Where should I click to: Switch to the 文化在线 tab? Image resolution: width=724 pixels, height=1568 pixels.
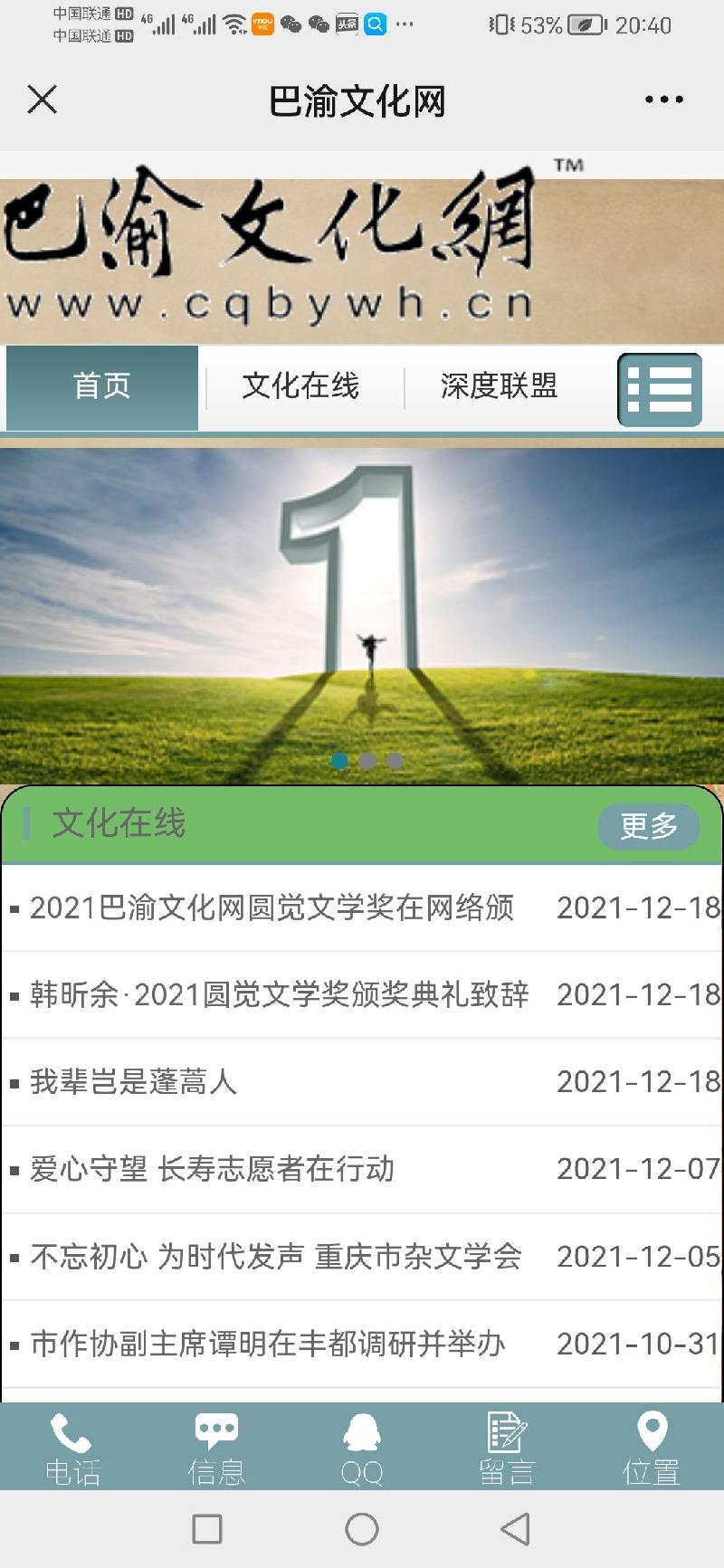coord(300,386)
